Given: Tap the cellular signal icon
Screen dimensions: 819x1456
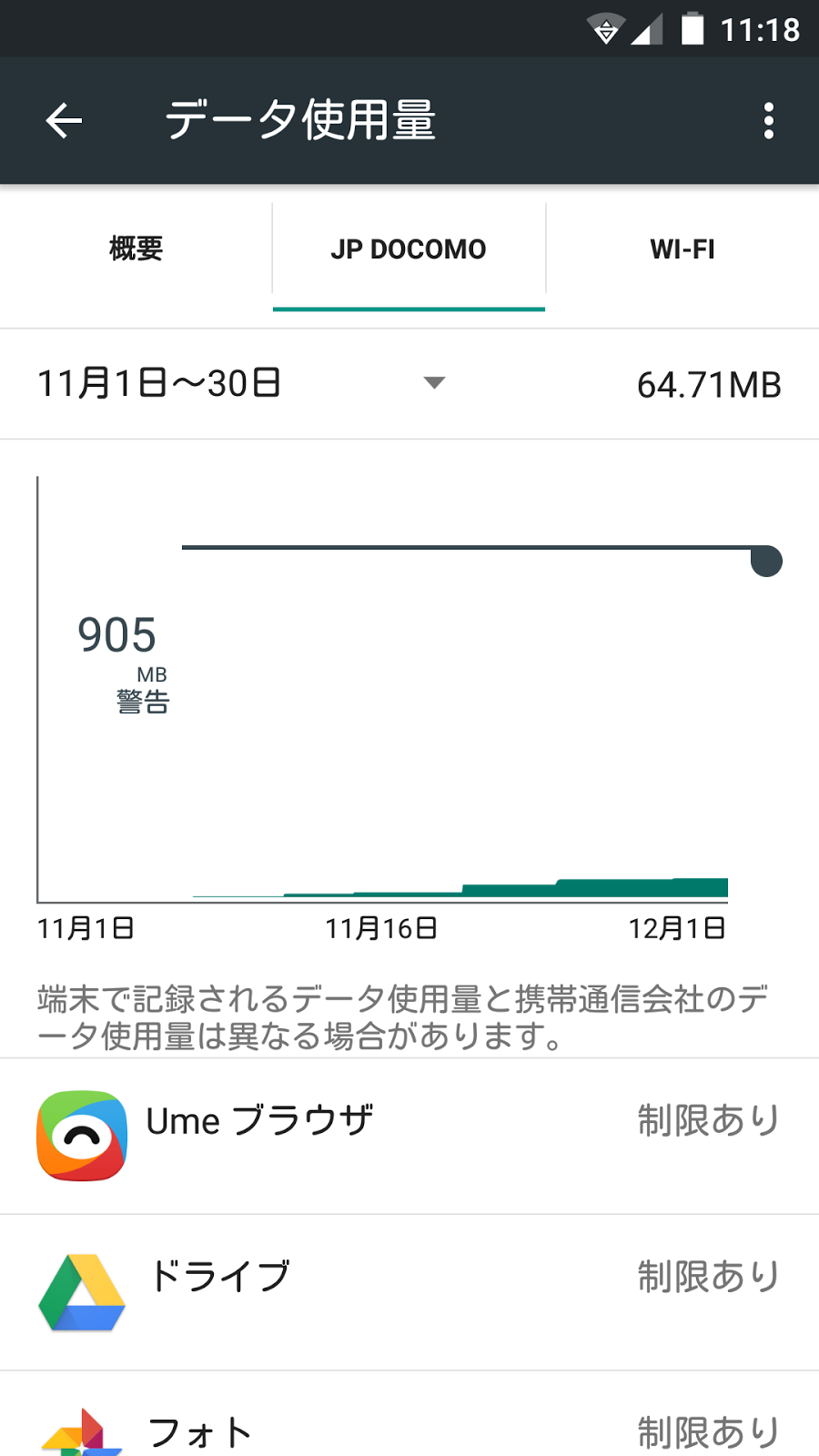Looking at the screenshot, I should click(648, 28).
